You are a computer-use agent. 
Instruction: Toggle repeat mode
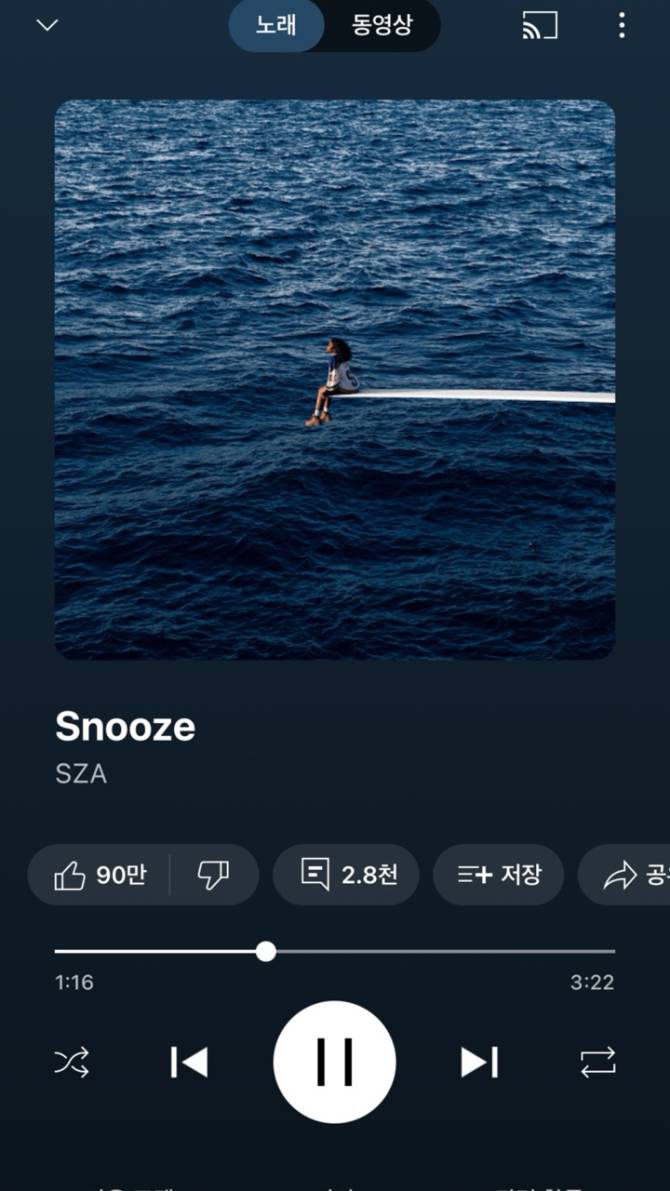(598, 1061)
